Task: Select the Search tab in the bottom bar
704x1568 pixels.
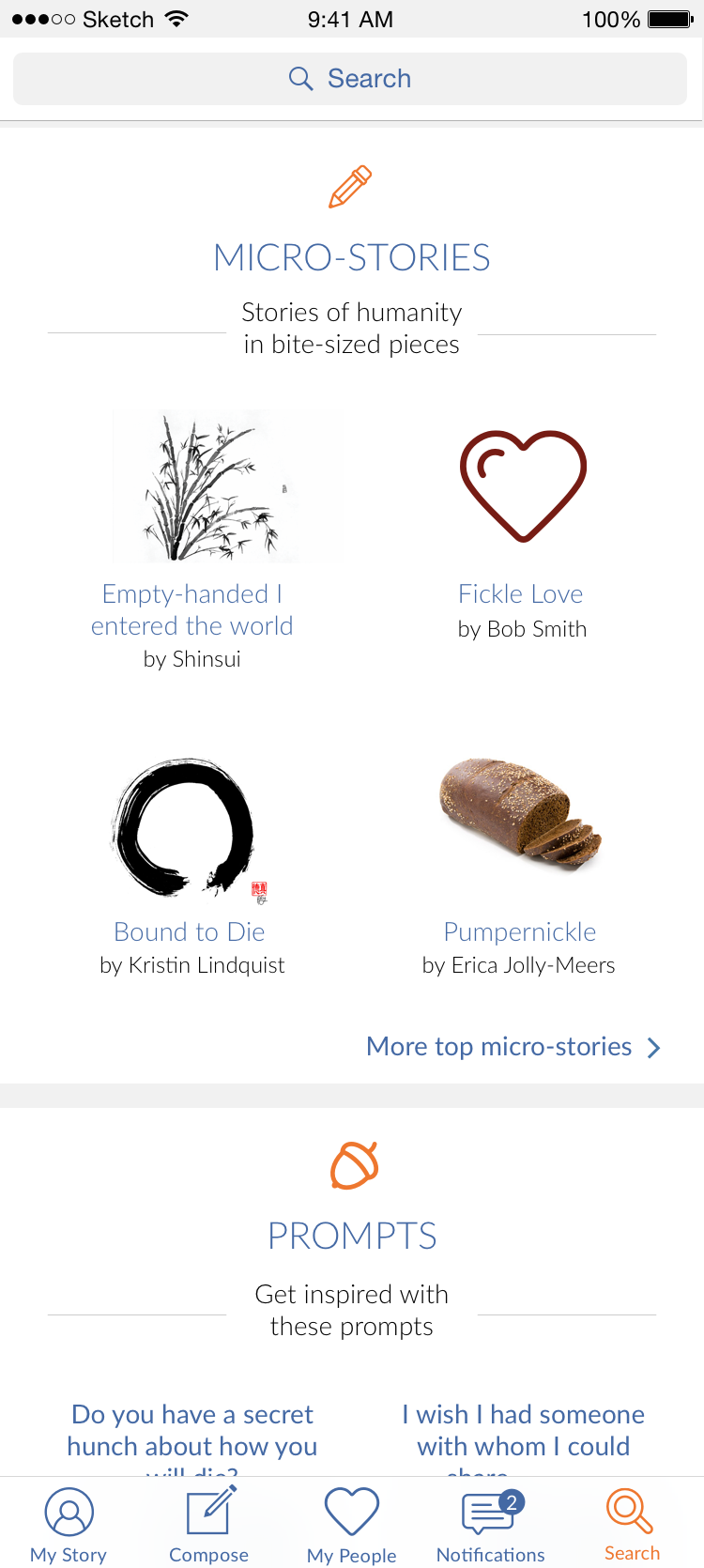Action: (x=631, y=1525)
